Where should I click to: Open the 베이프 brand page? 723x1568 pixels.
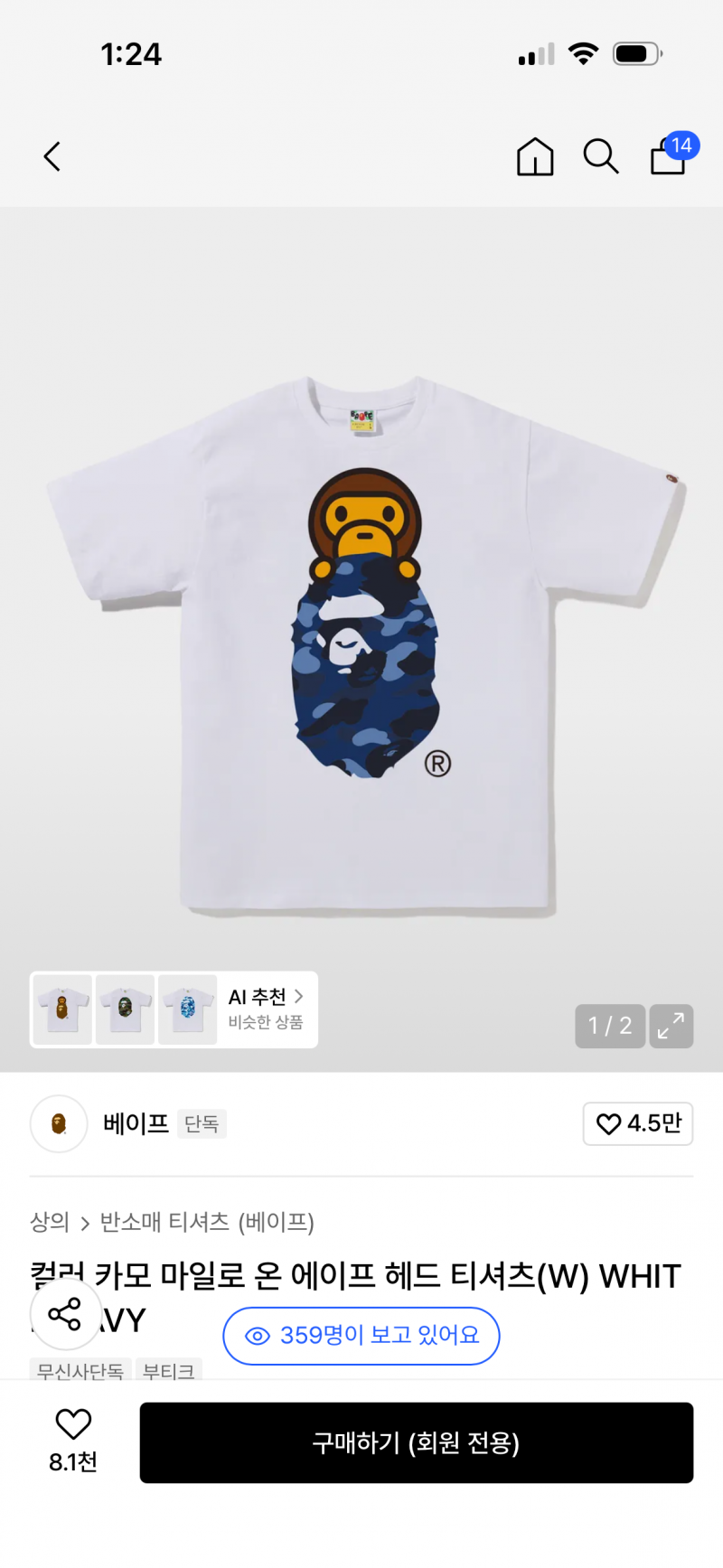point(136,1123)
